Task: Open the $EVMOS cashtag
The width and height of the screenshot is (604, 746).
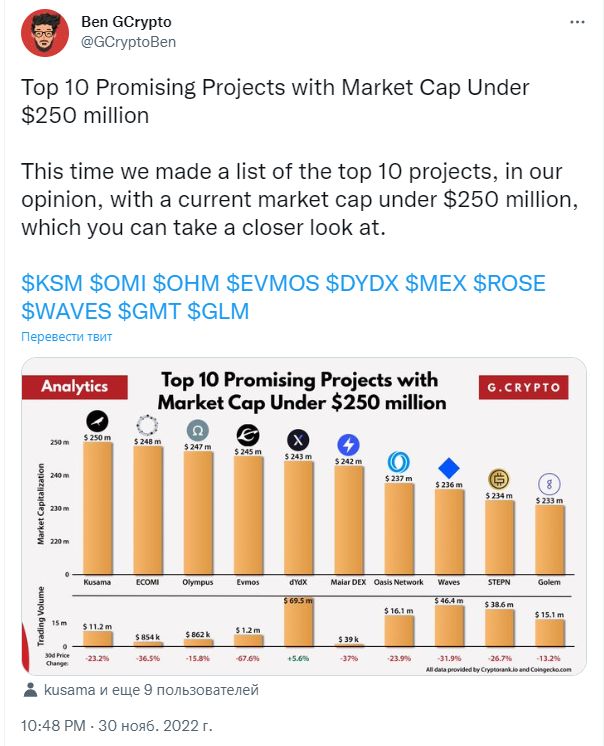Action: click(273, 283)
